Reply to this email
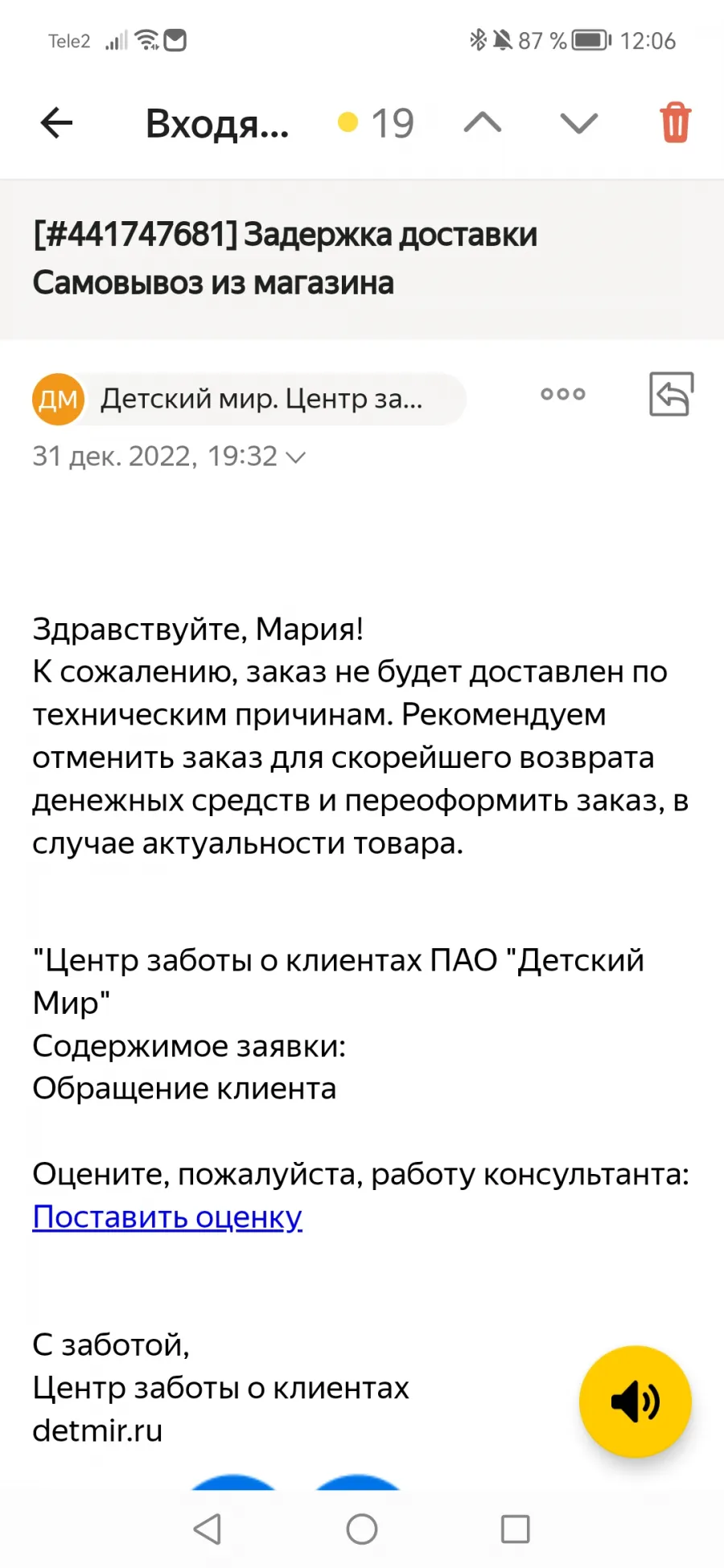The height and width of the screenshot is (1568, 724). click(671, 394)
